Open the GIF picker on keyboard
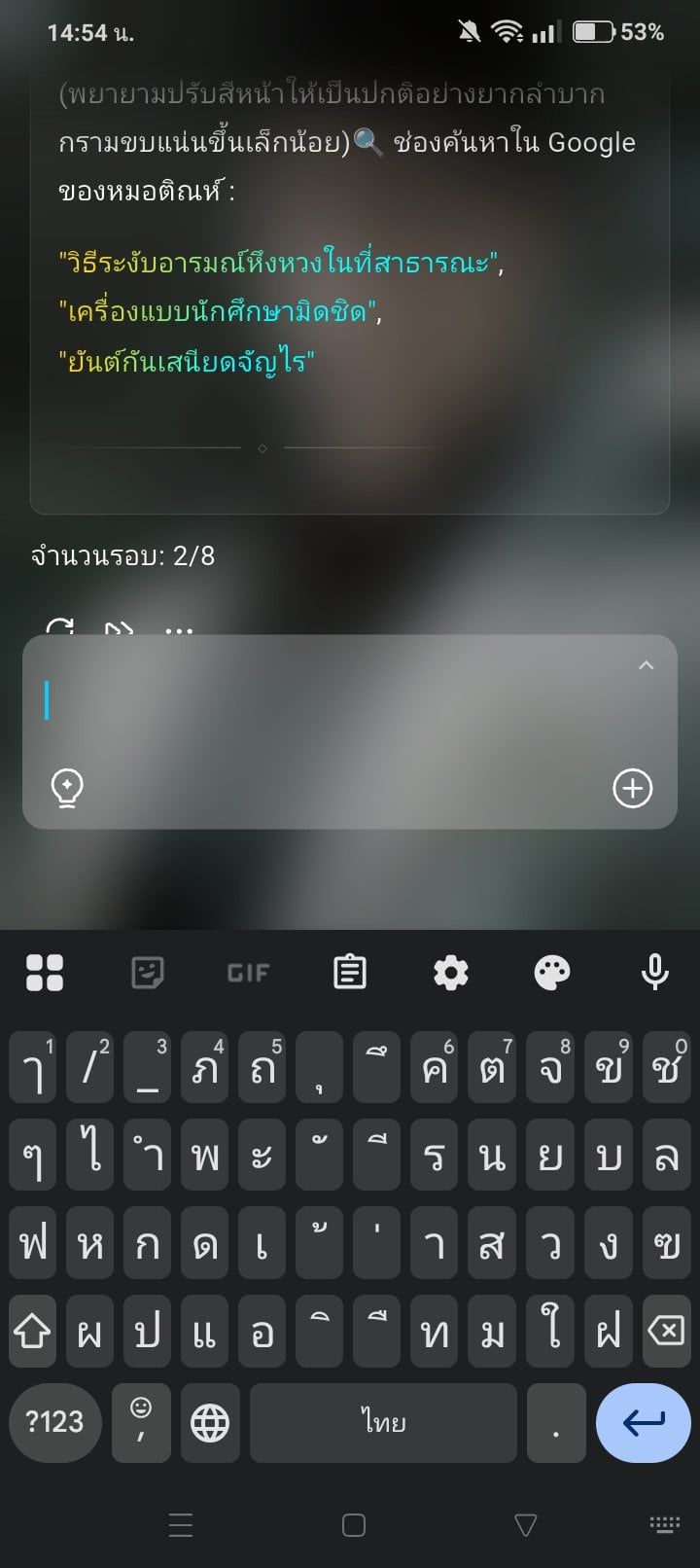Viewport: 700px width, 1568px height. (x=248, y=973)
